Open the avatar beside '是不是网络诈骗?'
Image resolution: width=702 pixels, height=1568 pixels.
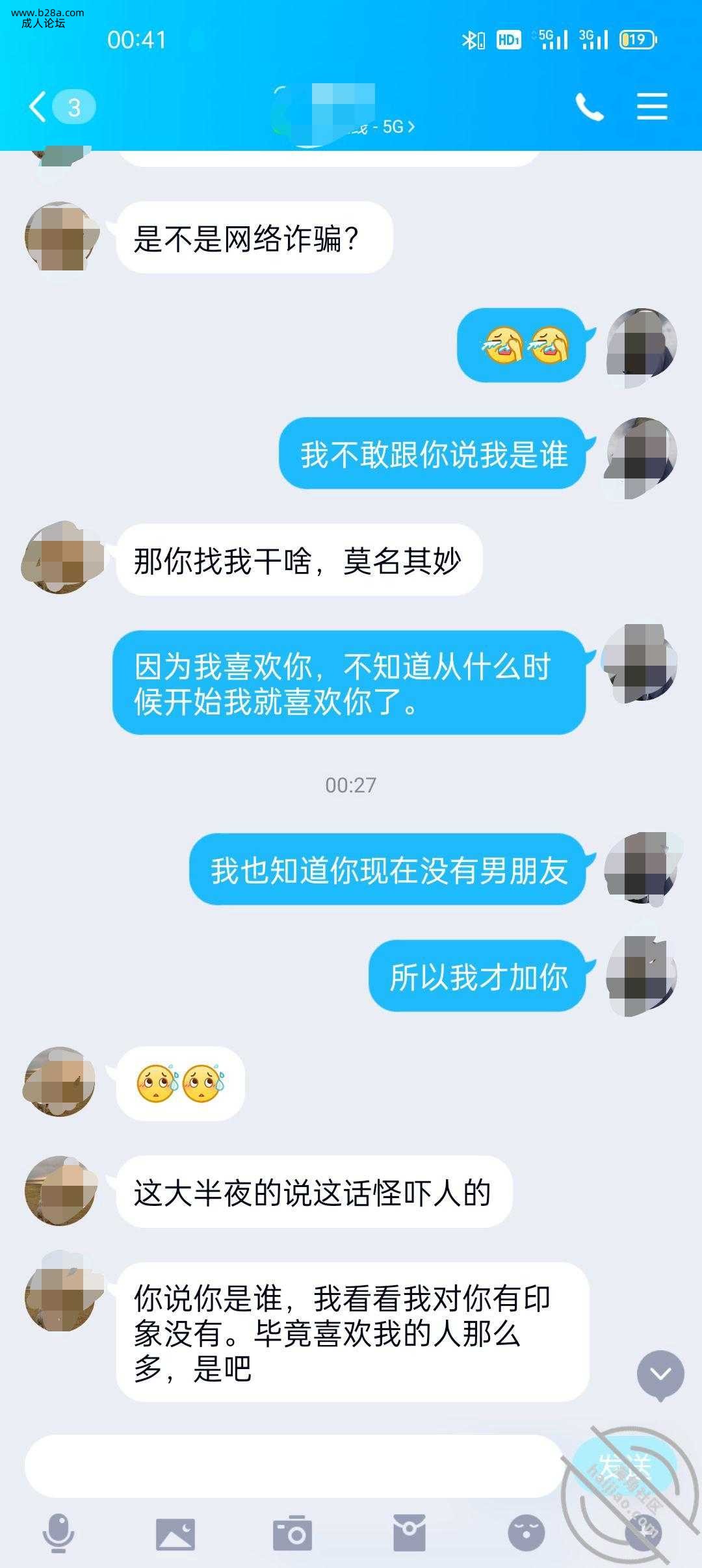coord(62,237)
